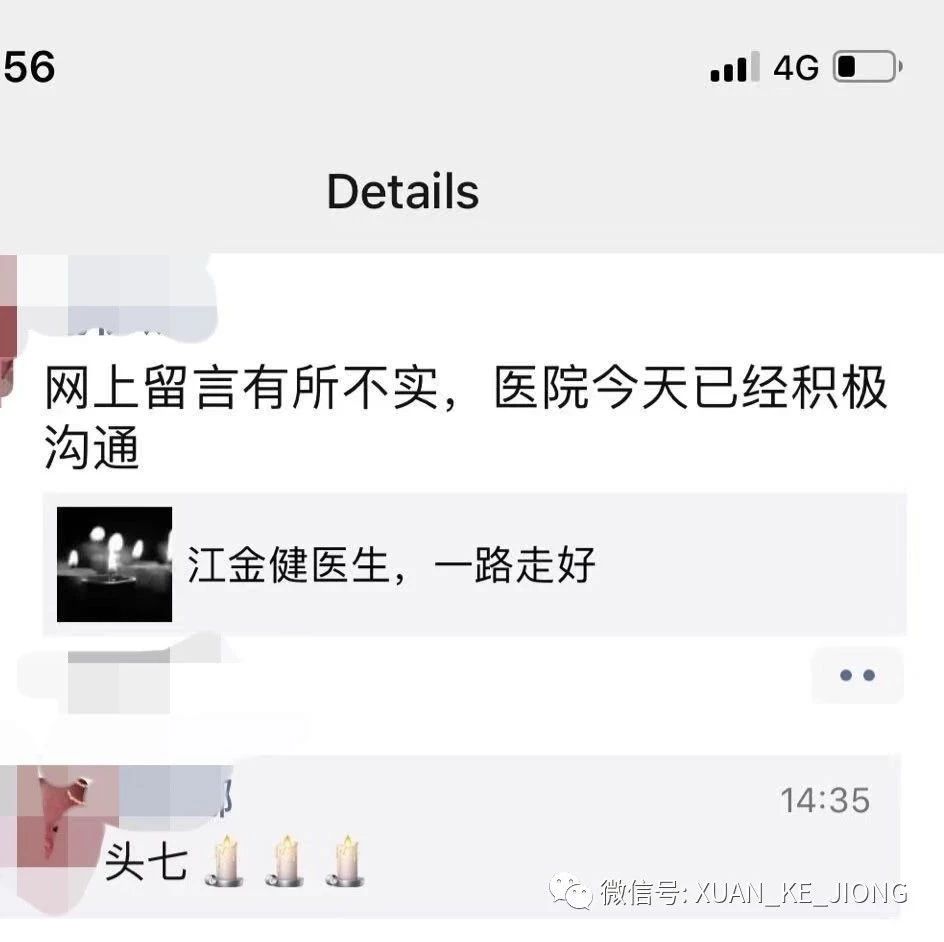
Task: Open the shared article 江金健医生，一路走好
Action: [x=474, y=565]
